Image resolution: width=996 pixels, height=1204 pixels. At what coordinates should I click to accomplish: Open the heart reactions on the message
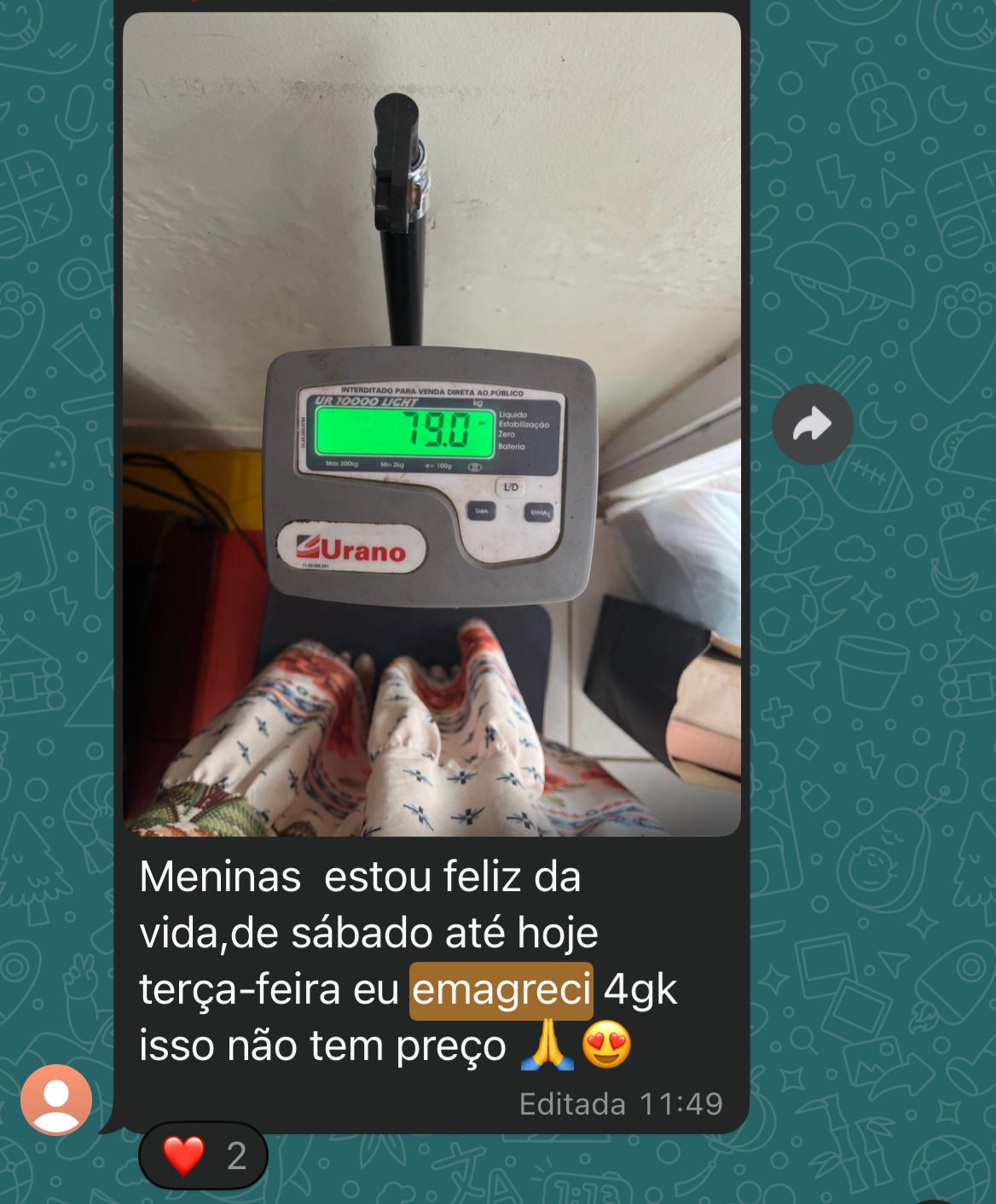[x=204, y=1155]
